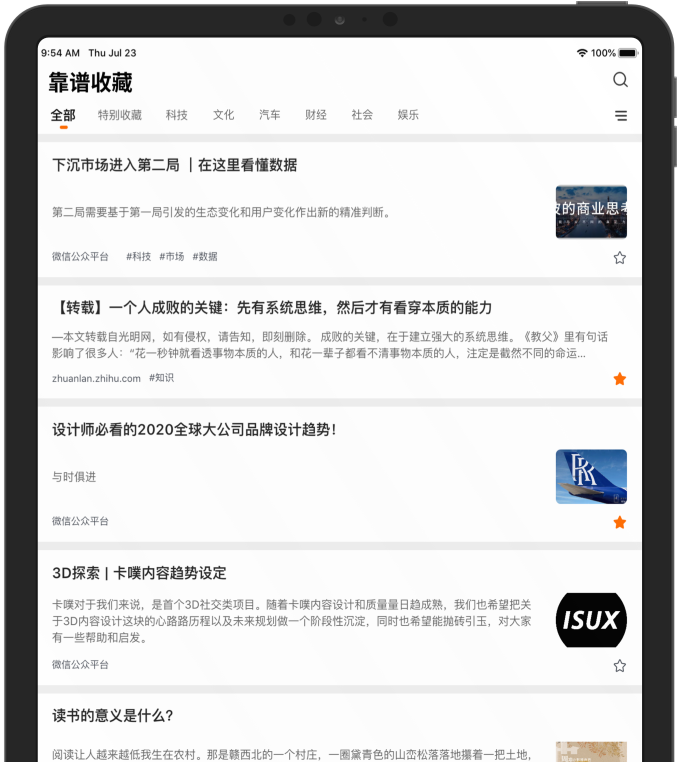This screenshot has width=680, height=762.
Task: Star the 下沉市场进入第二局 article
Action: tap(619, 258)
